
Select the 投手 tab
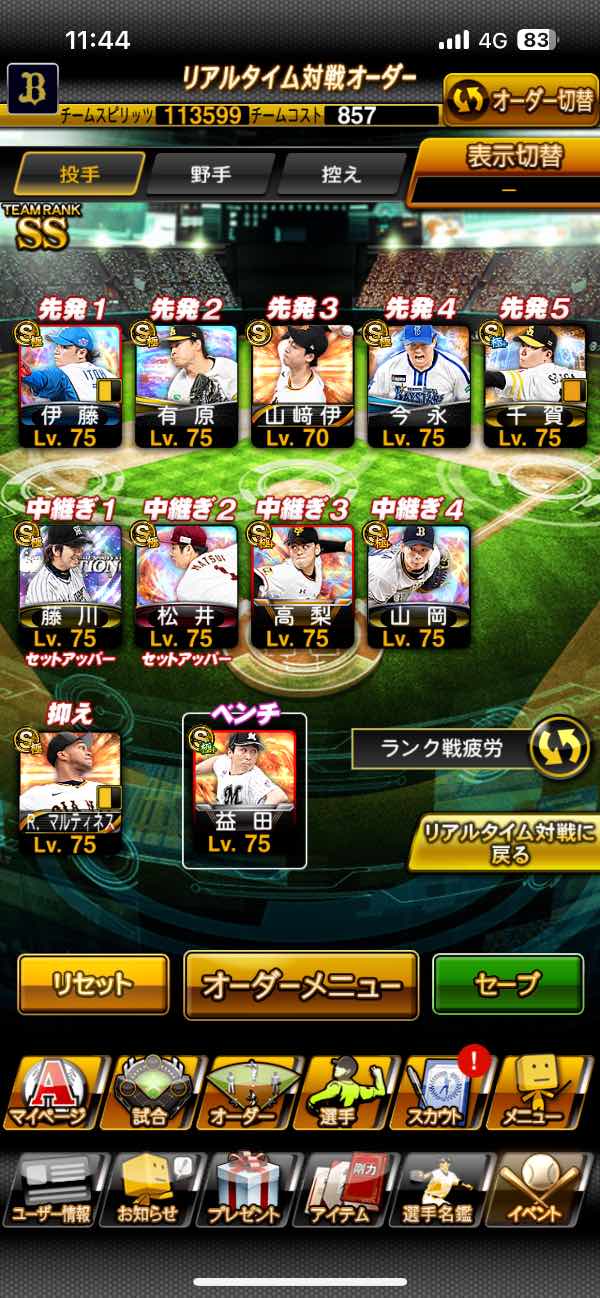point(79,174)
